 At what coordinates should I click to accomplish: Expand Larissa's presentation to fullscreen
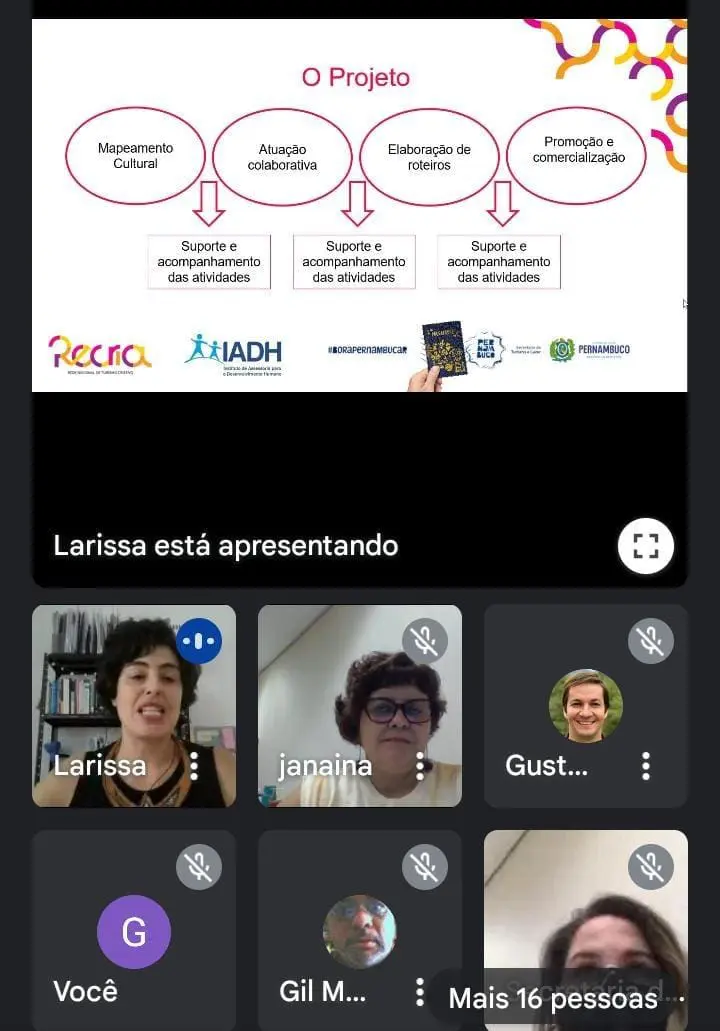pos(645,546)
